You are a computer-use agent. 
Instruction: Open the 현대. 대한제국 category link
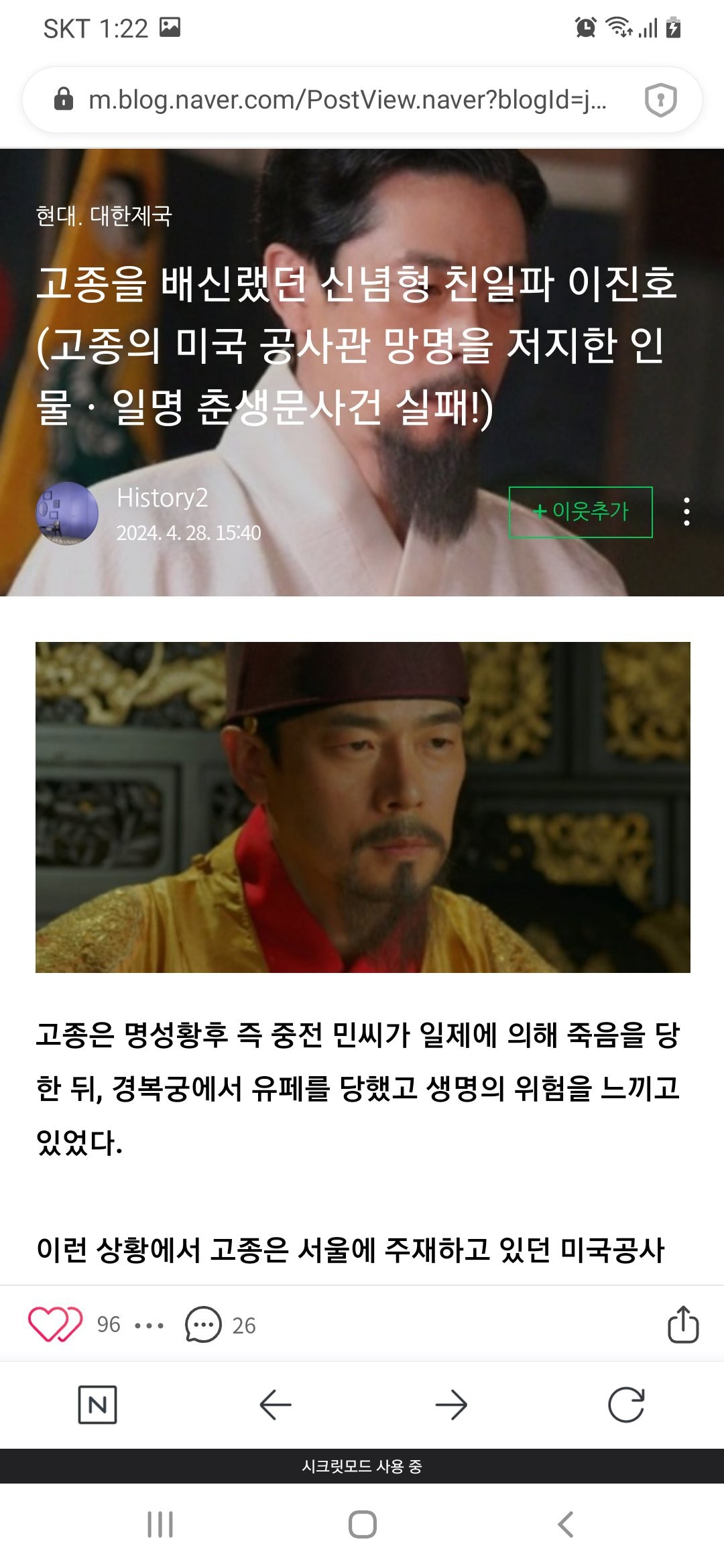tap(104, 216)
